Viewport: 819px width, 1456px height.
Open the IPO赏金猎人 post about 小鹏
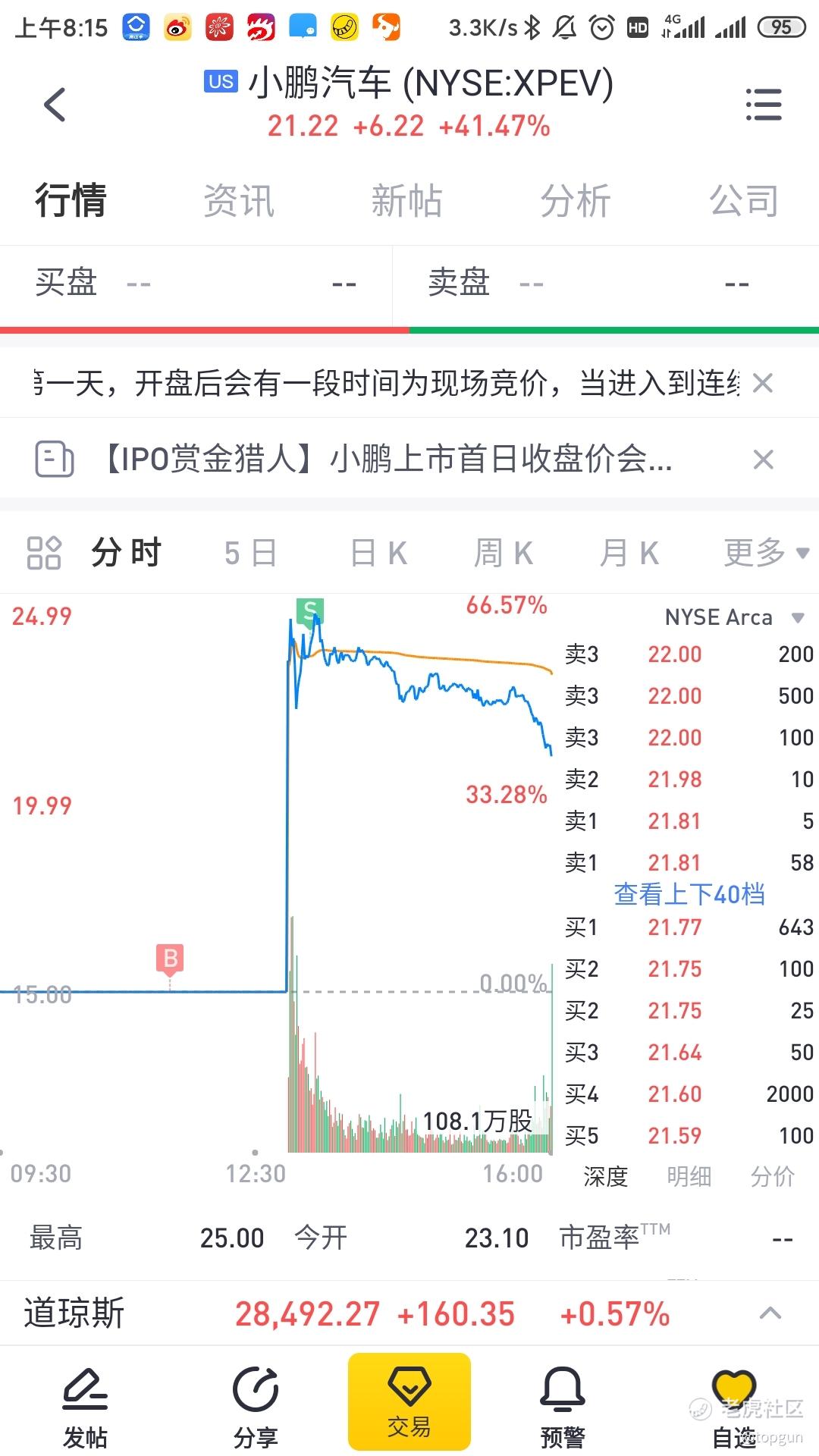coord(387,459)
